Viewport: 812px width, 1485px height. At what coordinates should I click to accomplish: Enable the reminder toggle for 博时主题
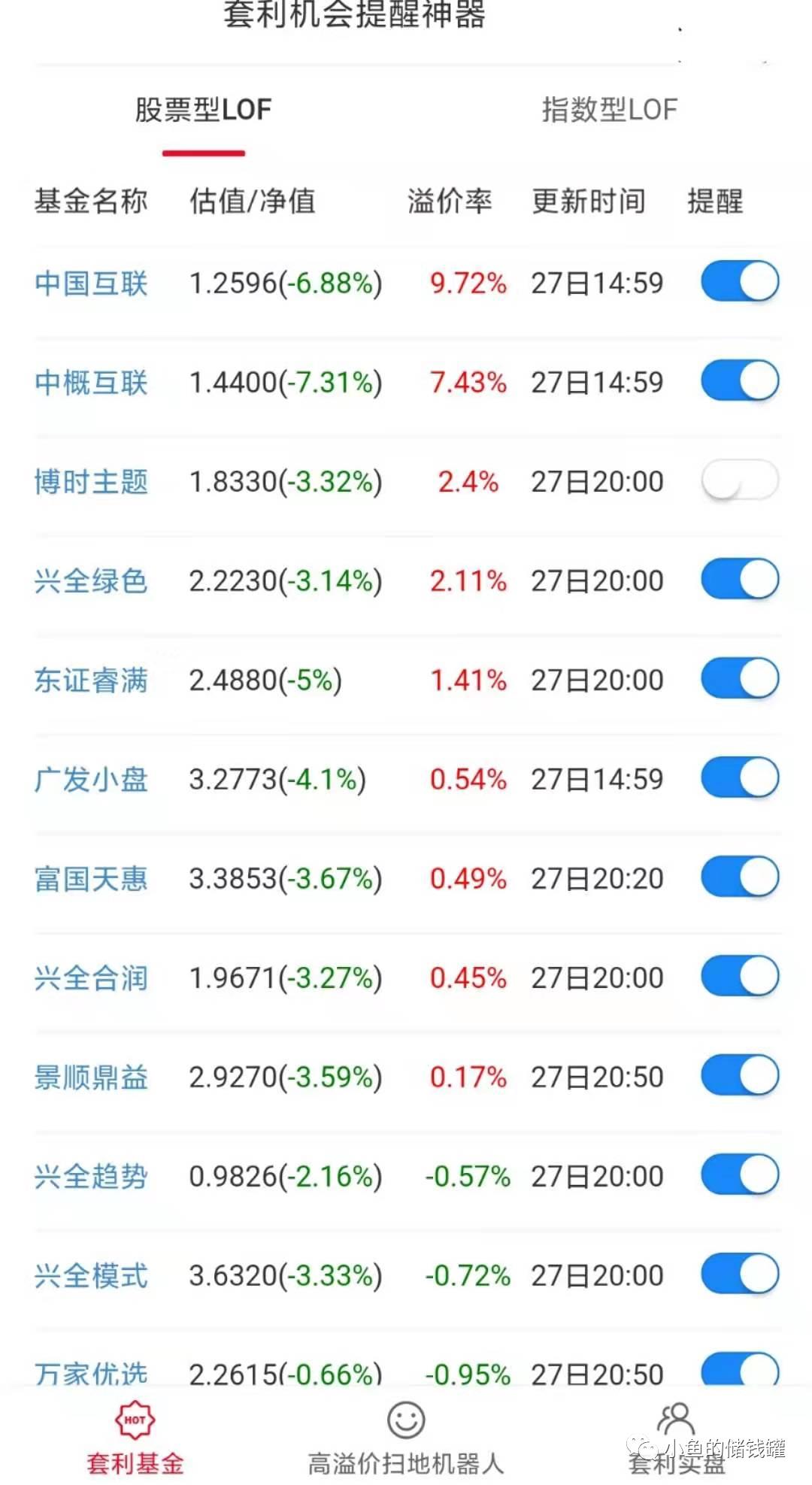(x=739, y=480)
